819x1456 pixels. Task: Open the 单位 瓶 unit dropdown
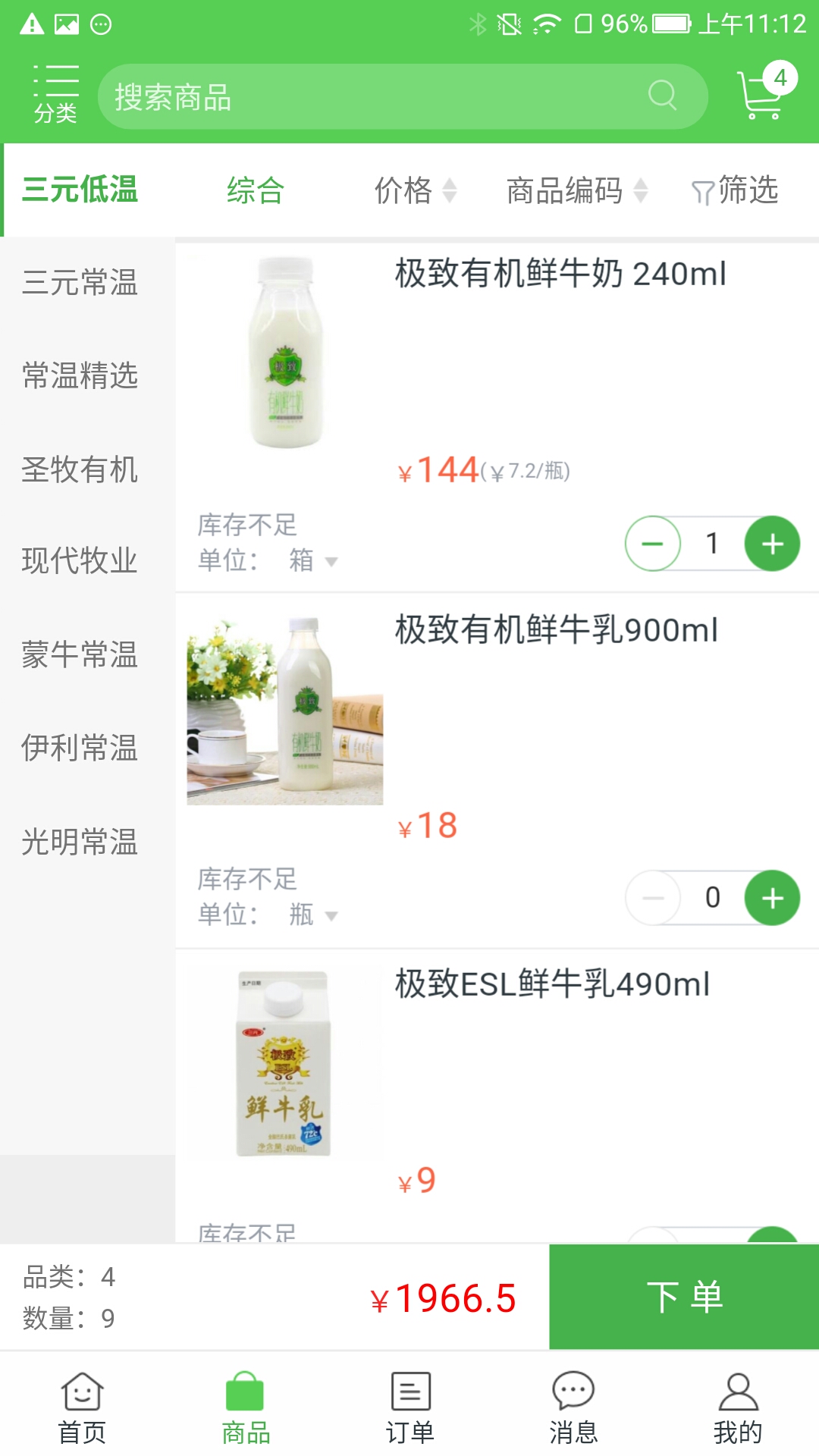coord(311,915)
